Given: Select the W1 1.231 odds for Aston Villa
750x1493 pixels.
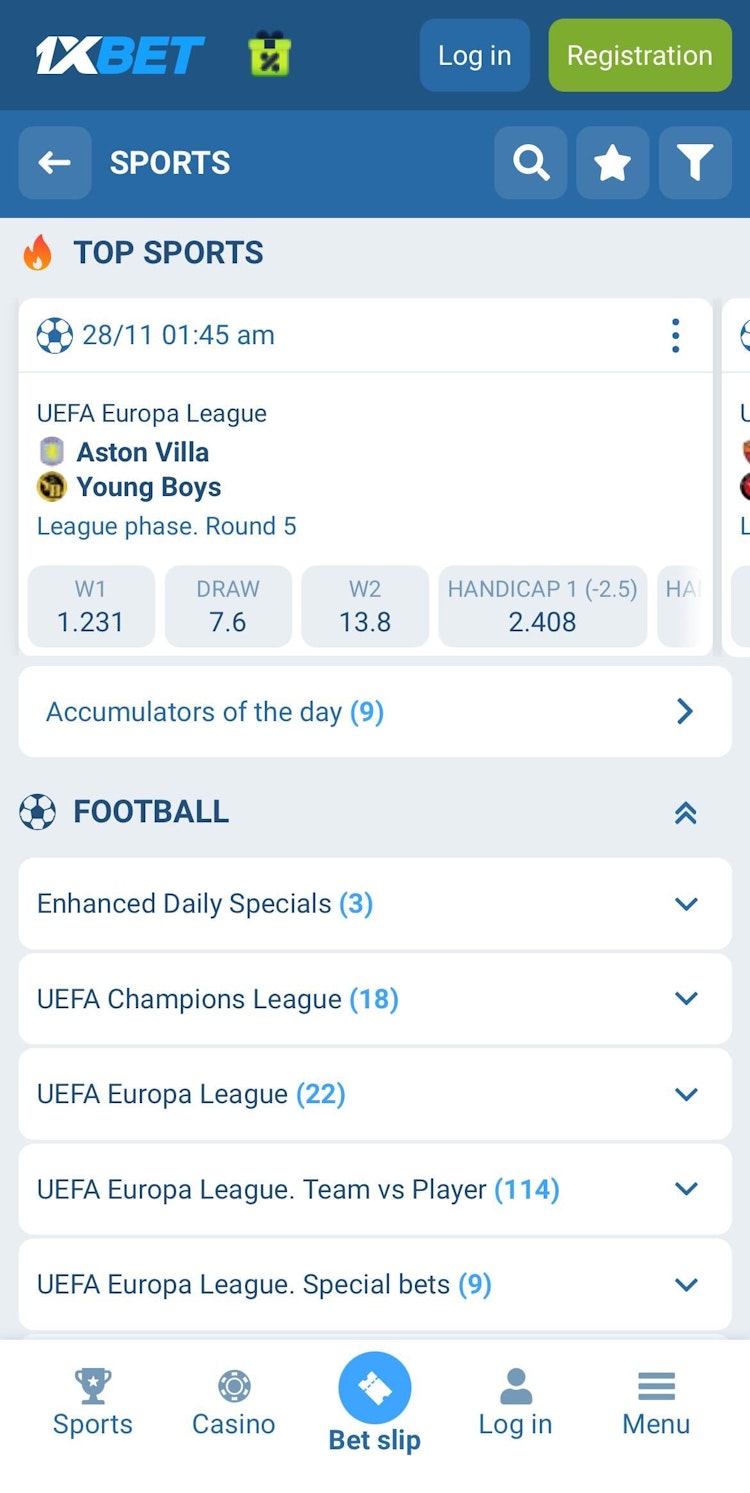Looking at the screenshot, I should 91,605.
